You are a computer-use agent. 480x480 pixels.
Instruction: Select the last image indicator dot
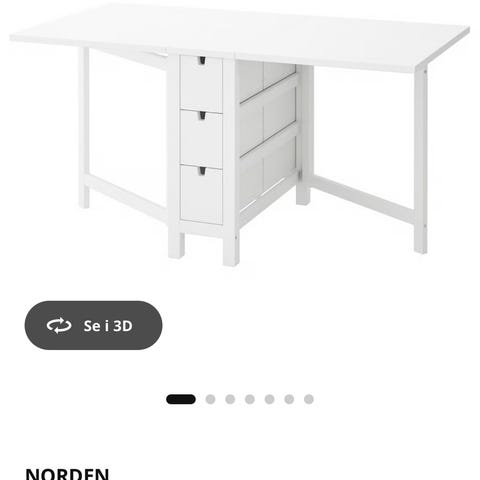point(309,399)
